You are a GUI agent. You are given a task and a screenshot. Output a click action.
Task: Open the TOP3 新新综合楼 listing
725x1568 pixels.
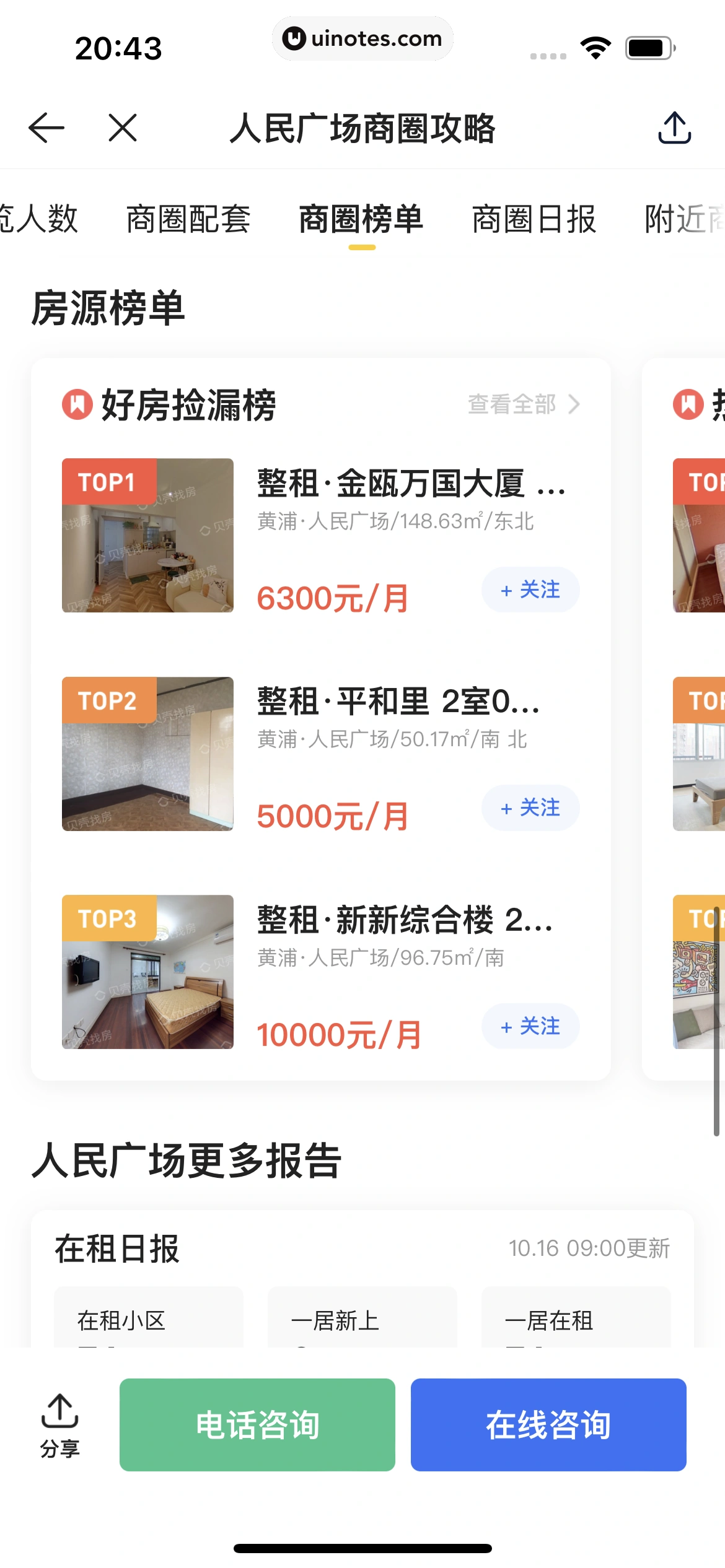point(404,920)
